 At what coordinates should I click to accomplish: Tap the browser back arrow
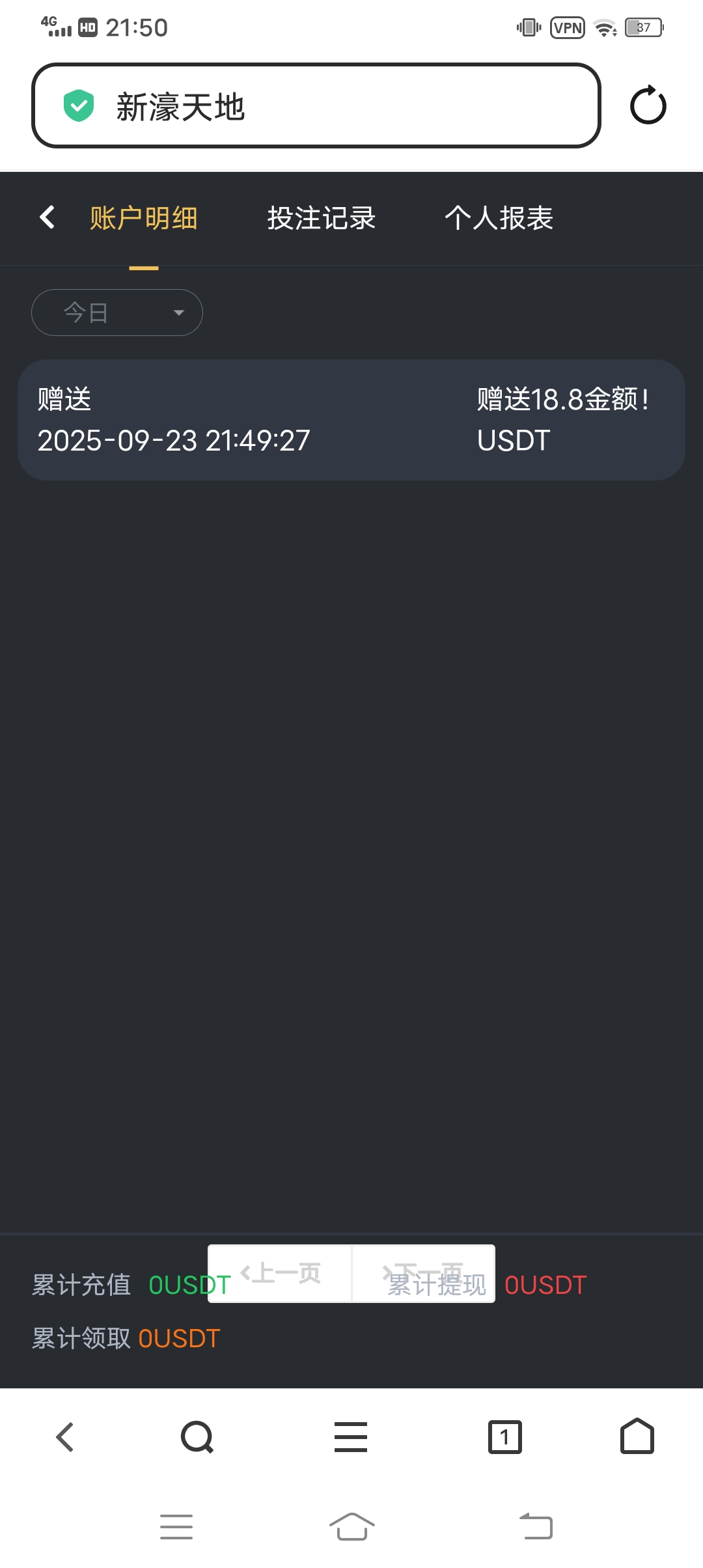[65, 1437]
